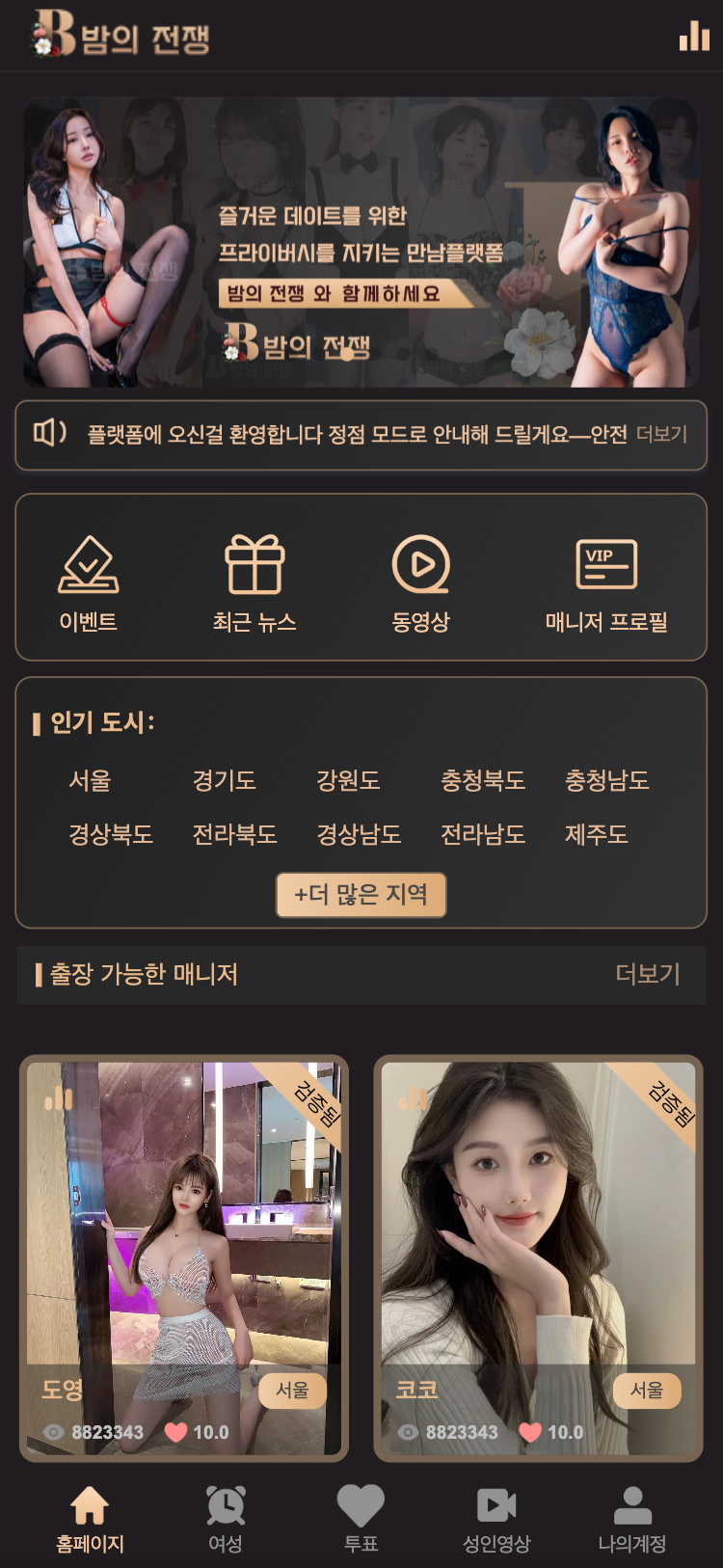Open the bar chart icon in header
Screen dimensions: 723x1568
(x=694, y=36)
